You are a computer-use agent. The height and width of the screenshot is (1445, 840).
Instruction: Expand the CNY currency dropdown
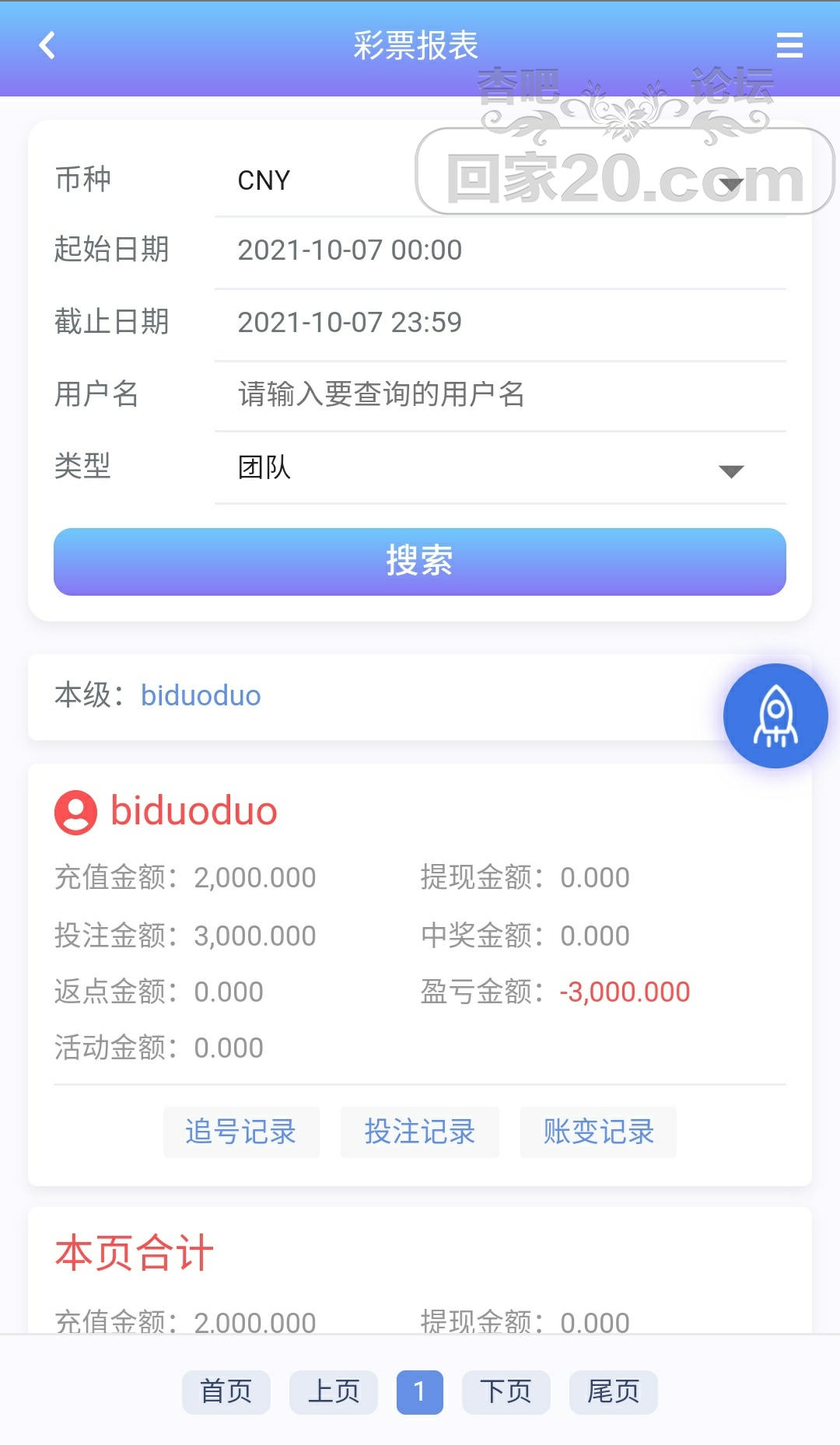[498, 181]
